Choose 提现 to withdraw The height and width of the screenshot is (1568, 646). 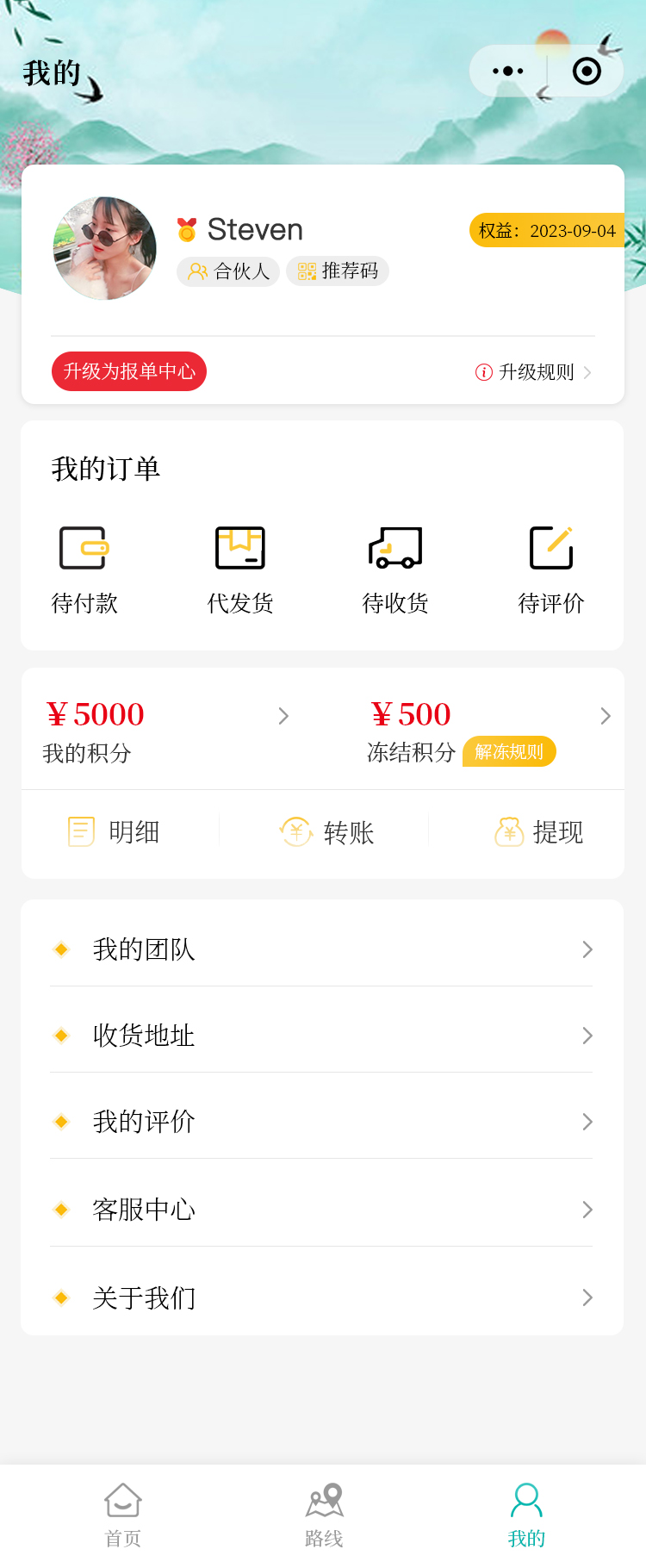point(539,832)
